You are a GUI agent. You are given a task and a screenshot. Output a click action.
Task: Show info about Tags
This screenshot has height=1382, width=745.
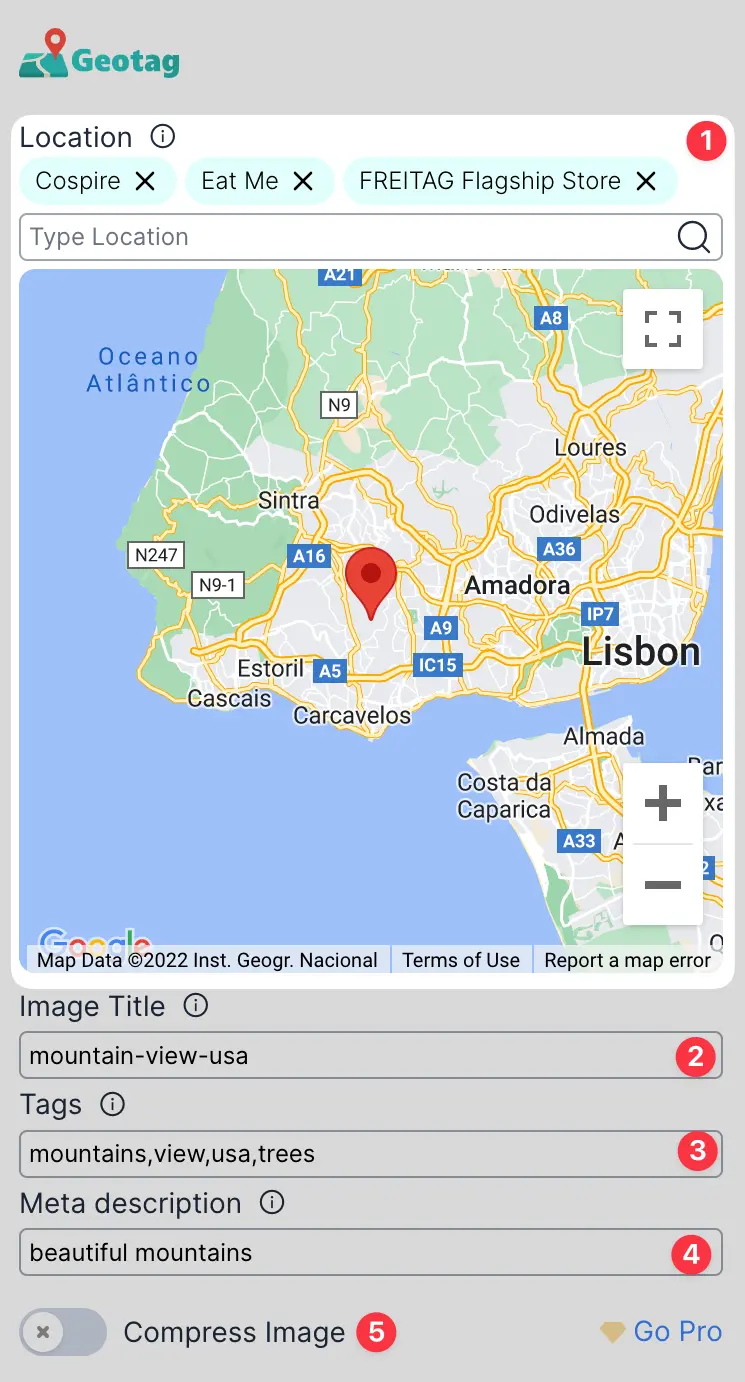click(x=113, y=1104)
